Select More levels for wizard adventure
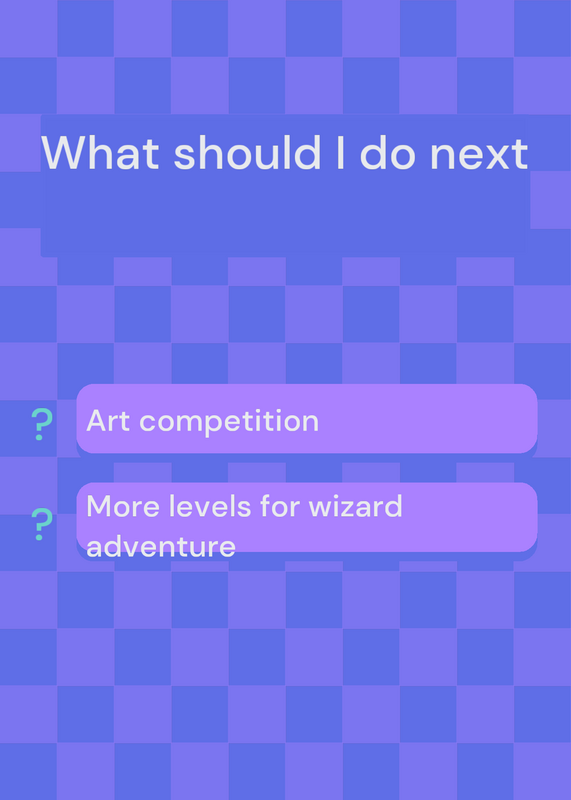This screenshot has width=571, height=800. pyautogui.click(x=307, y=517)
